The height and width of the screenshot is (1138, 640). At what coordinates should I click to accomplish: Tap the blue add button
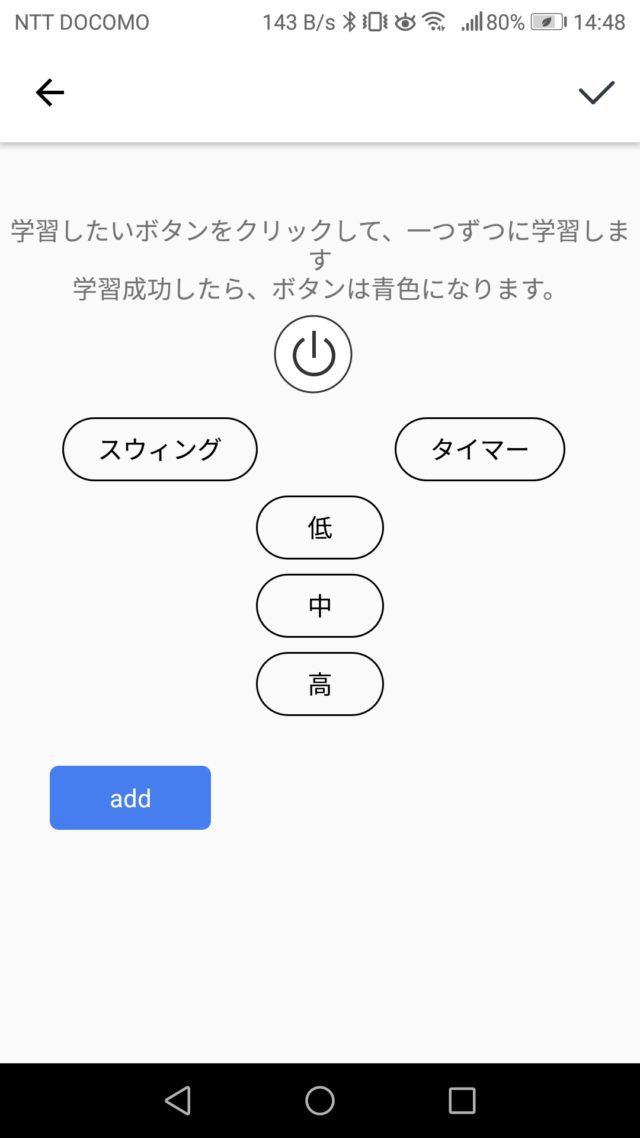tap(130, 798)
